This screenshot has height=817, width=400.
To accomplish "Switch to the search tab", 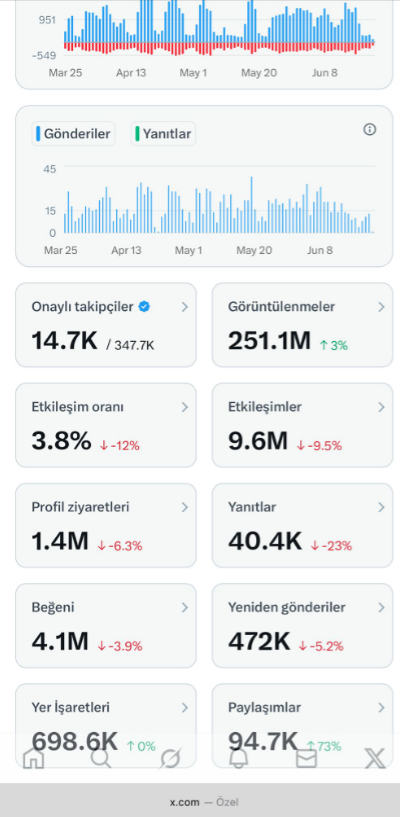I will pyautogui.click(x=101, y=759).
